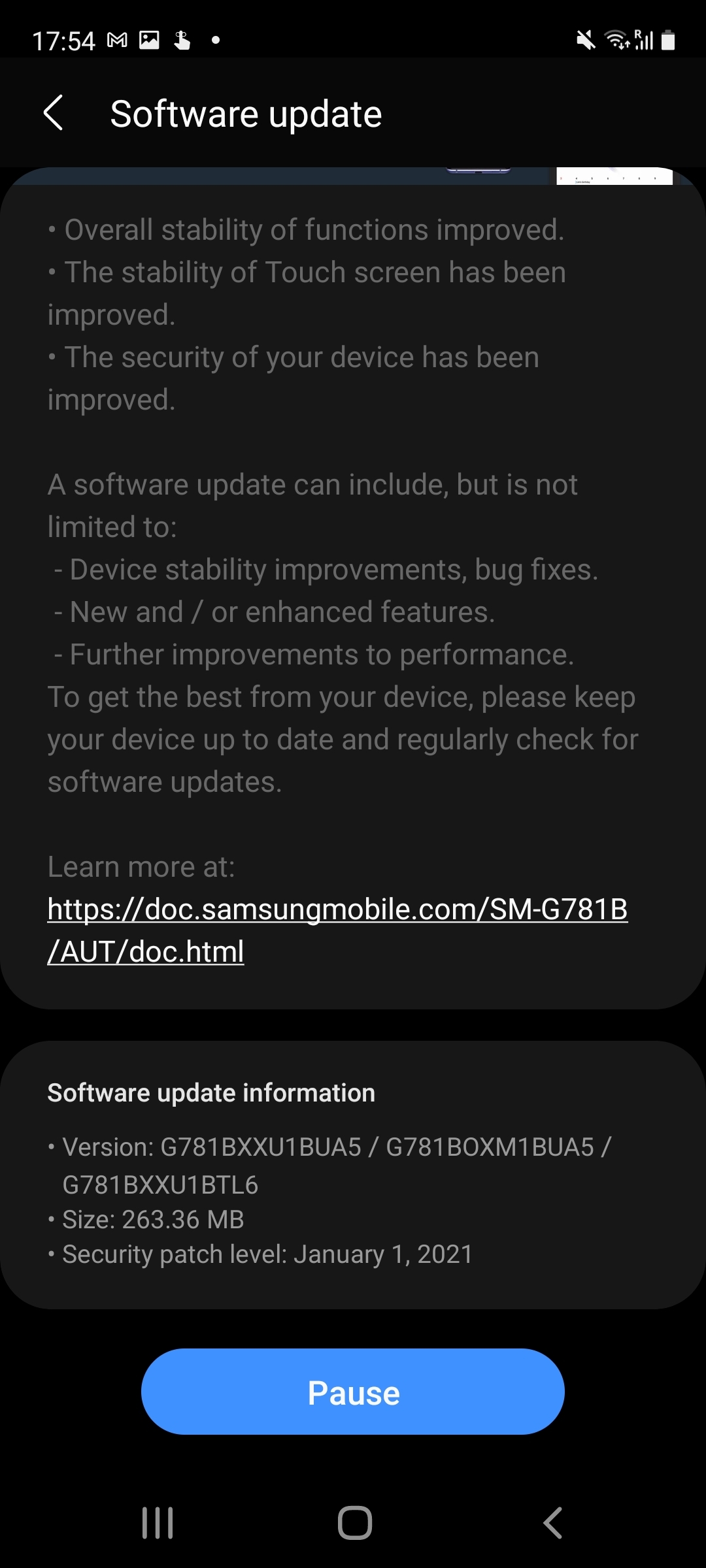The height and width of the screenshot is (1568, 706).
Task: Go to the home screen
Action: click(x=354, y=1523)
